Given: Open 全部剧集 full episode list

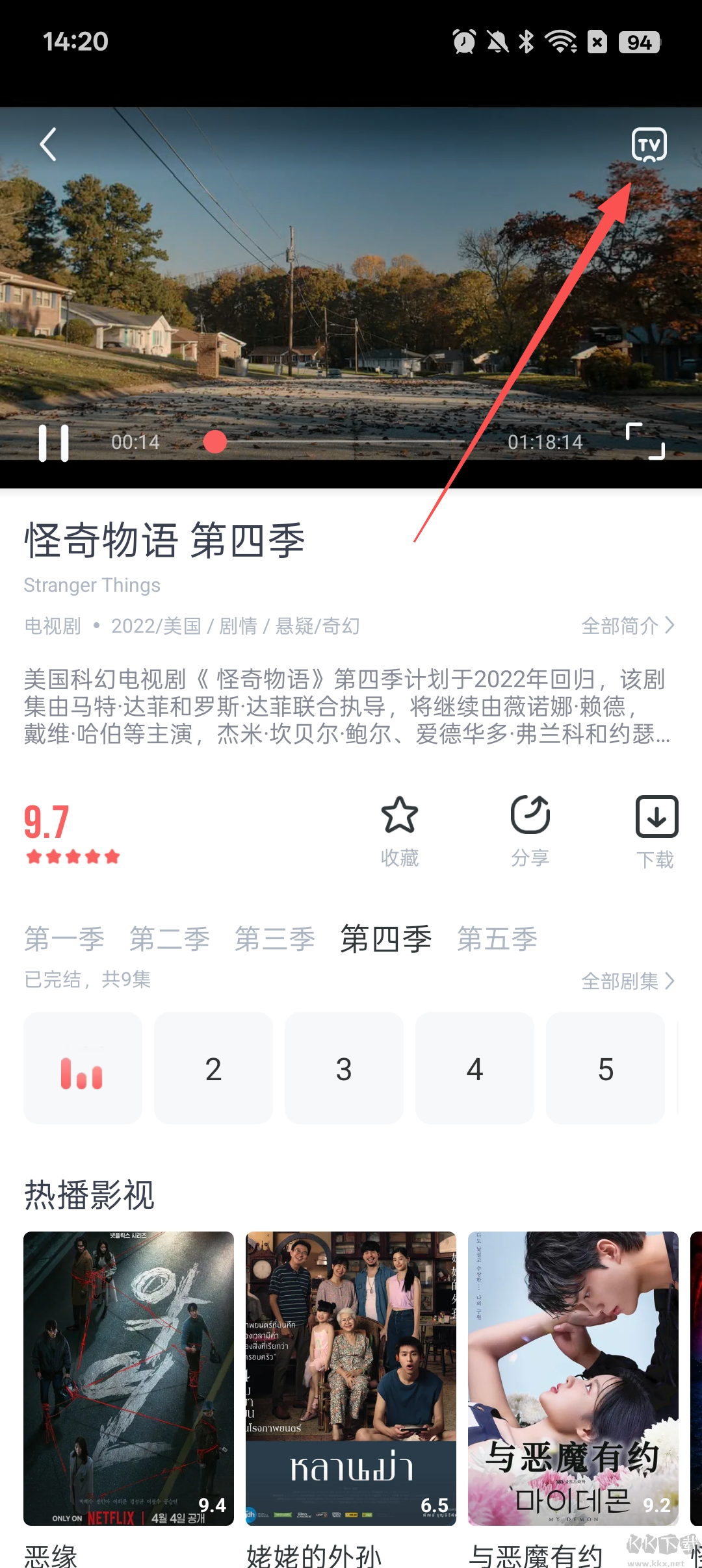Looking at the screenshot, I should tap(627, 981).
